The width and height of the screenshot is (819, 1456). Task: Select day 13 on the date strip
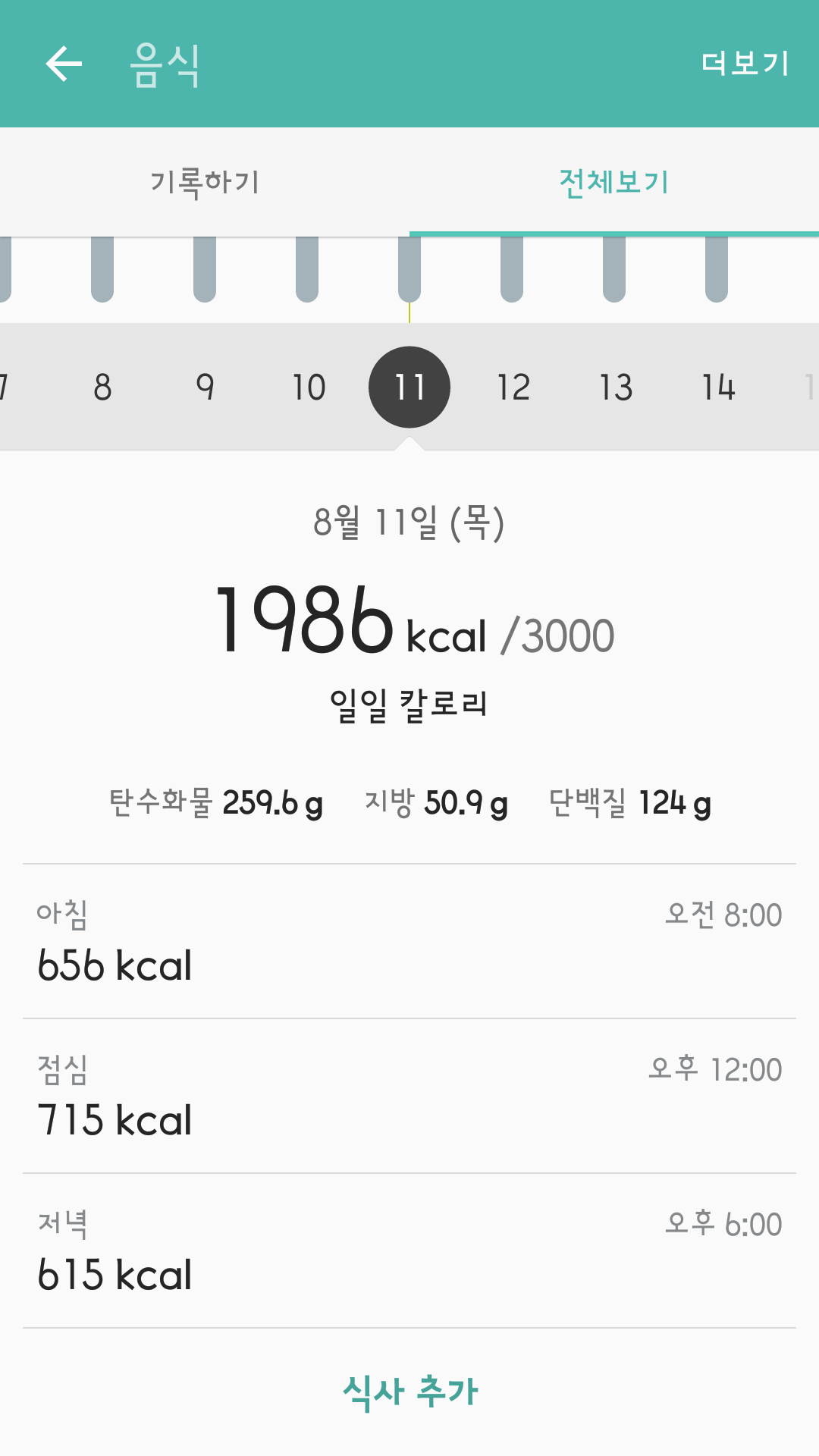pos(616,388)
